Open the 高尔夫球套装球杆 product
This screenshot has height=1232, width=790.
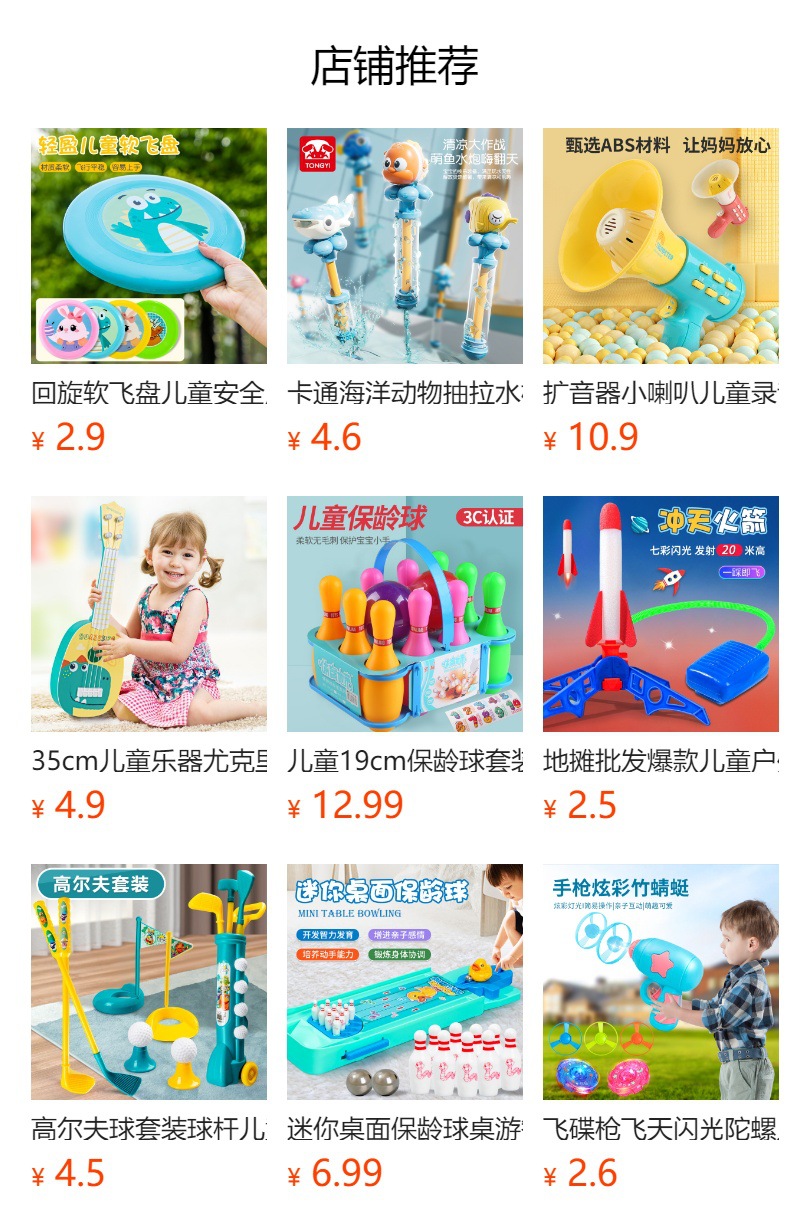(149, 982)
